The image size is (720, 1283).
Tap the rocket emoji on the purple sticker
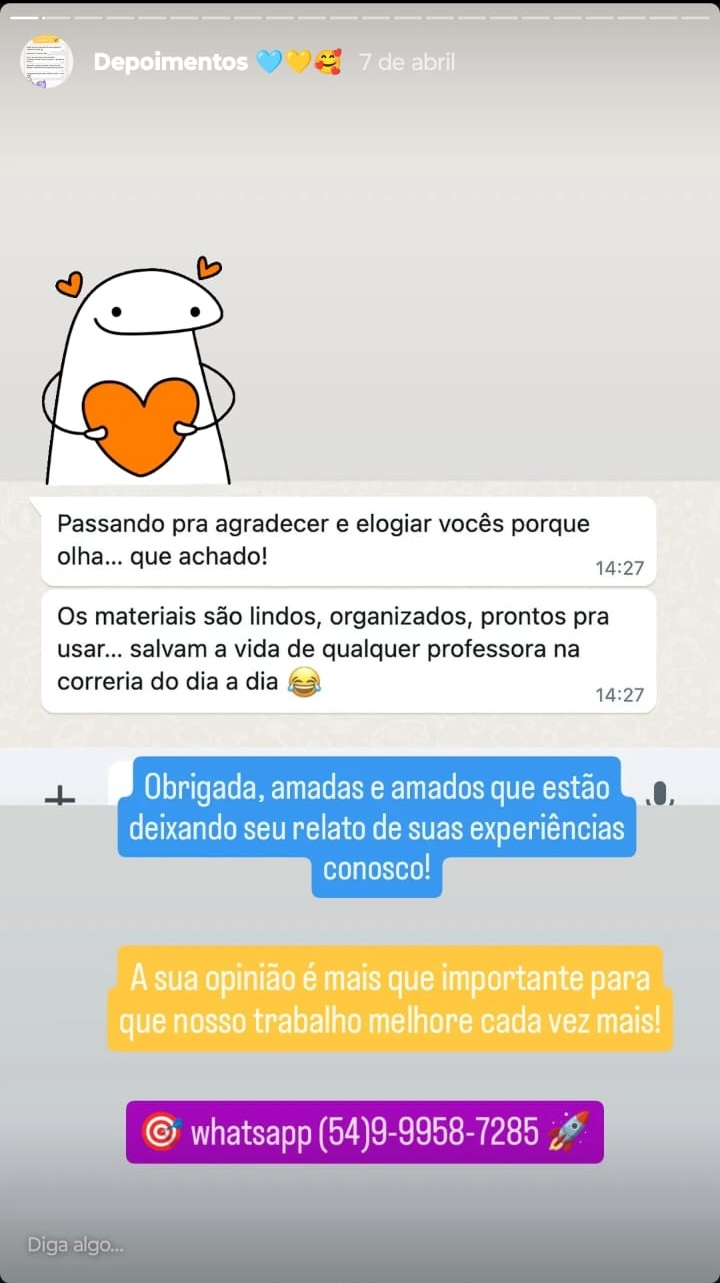point(567,1132)
